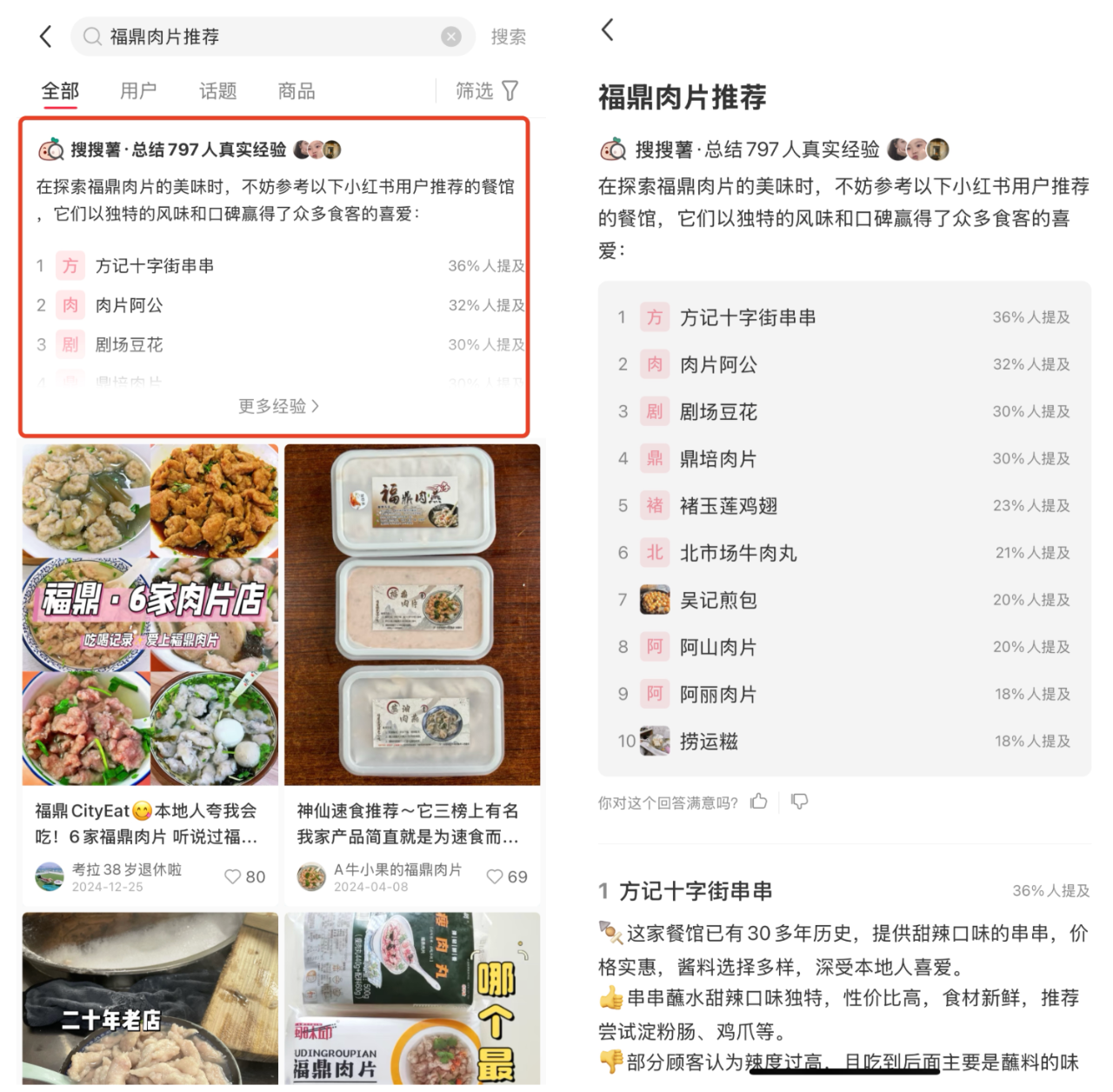Give thumbs down to 你对这个回答满意吗
This screenshot has width=1113, height=1092.
click(x=800, y=802)
